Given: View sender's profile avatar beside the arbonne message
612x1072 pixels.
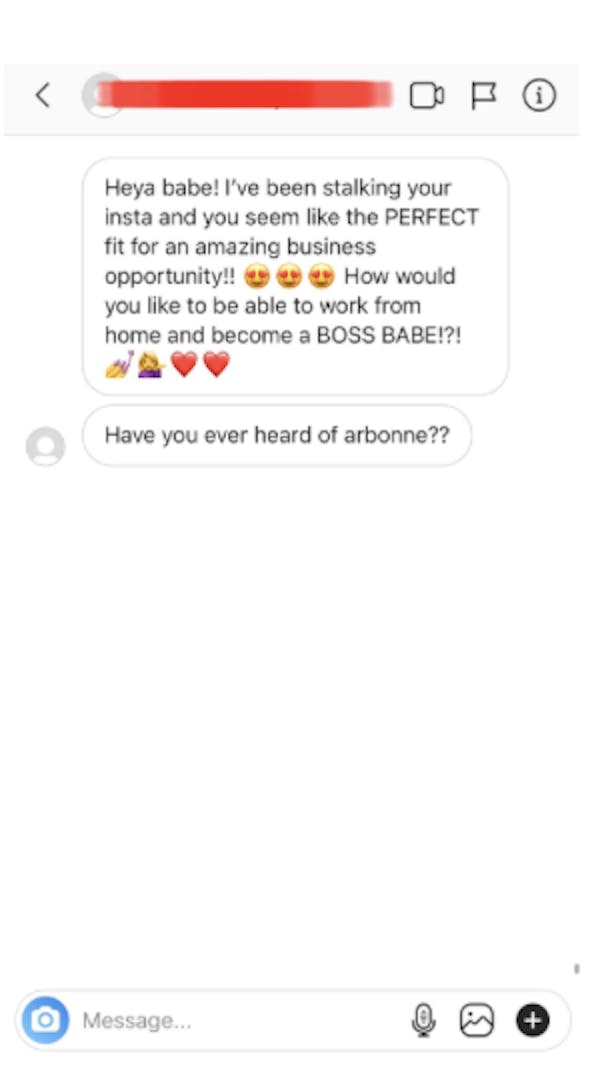Looking at the screenshot, I should coord(45,446).
